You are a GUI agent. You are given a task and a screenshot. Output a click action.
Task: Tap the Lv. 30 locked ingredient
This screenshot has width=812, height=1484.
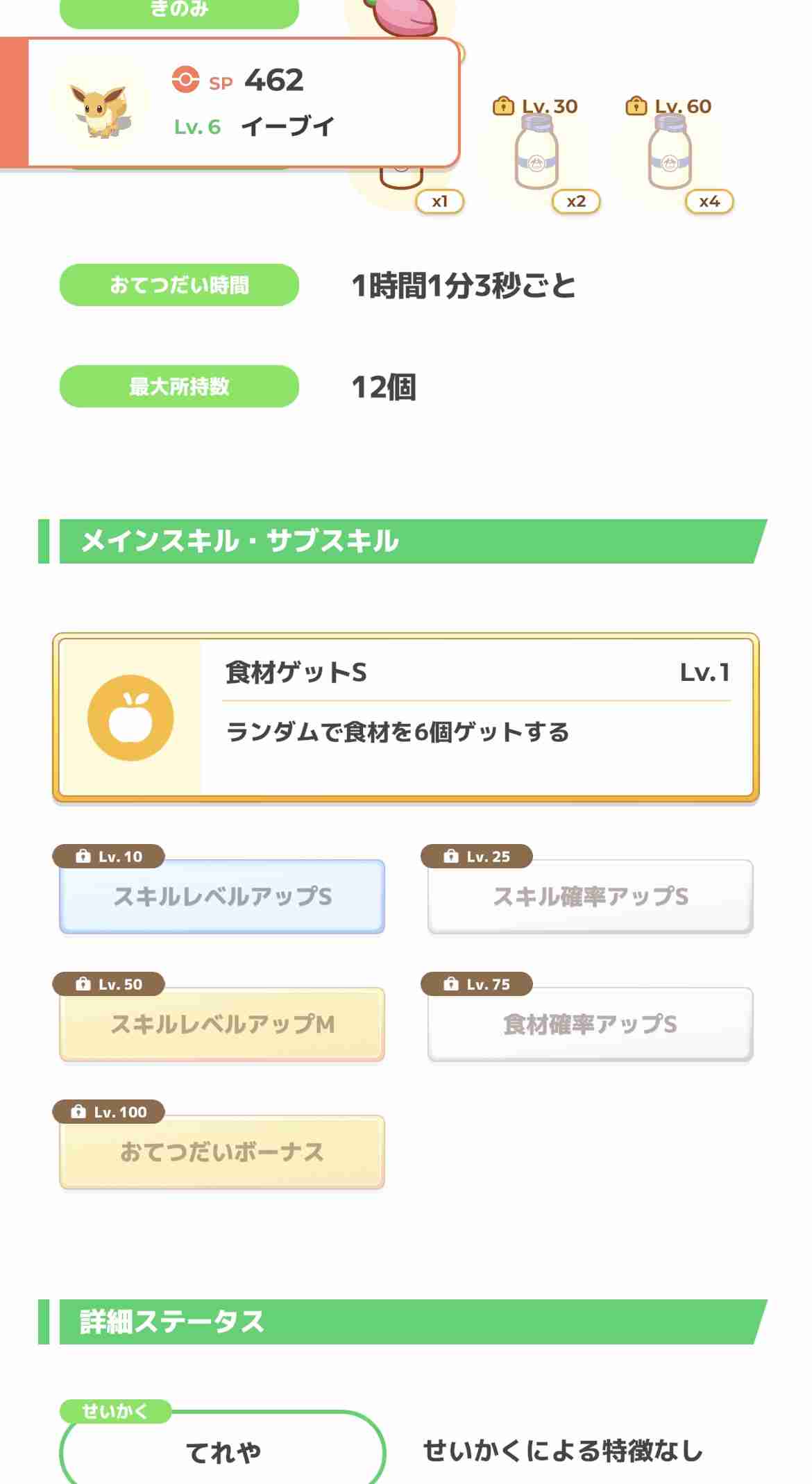pyautogui.click(x=536, y=153)
